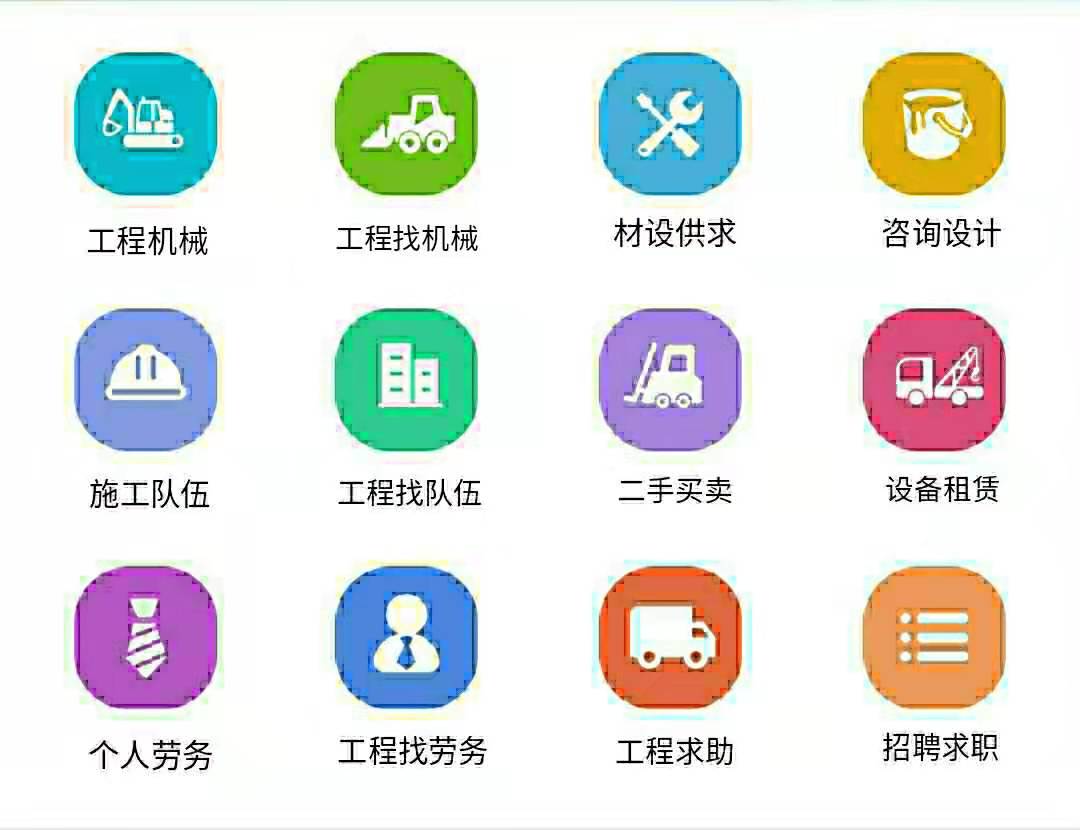Browse 二手买卖 listings

coord(670,379)
